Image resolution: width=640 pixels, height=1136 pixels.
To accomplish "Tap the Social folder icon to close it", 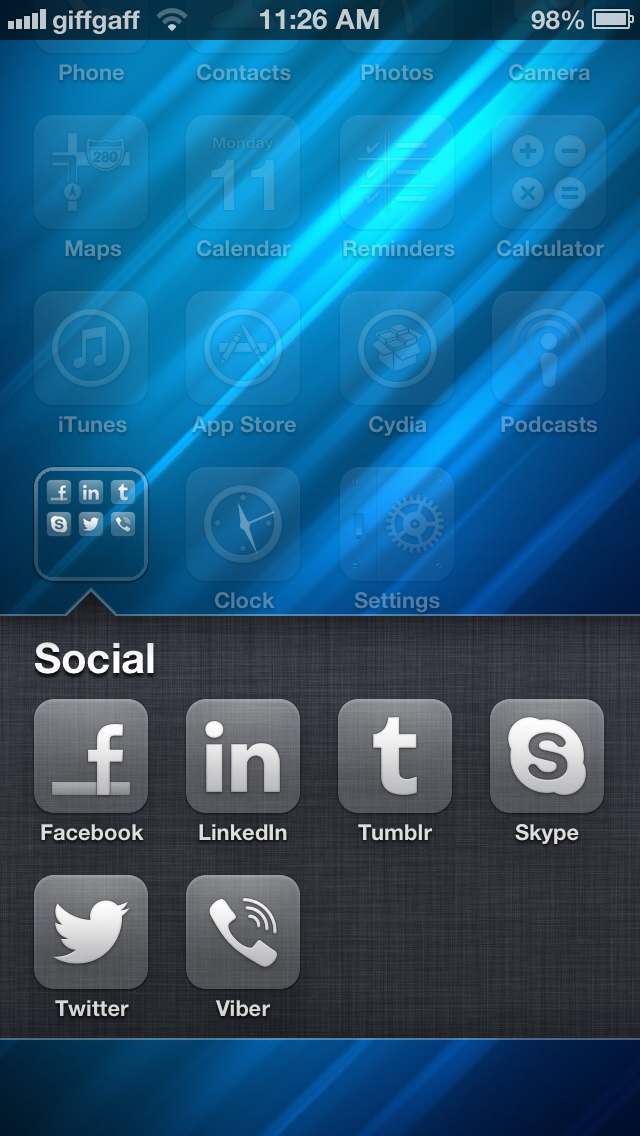I will [x=91, y=524].
